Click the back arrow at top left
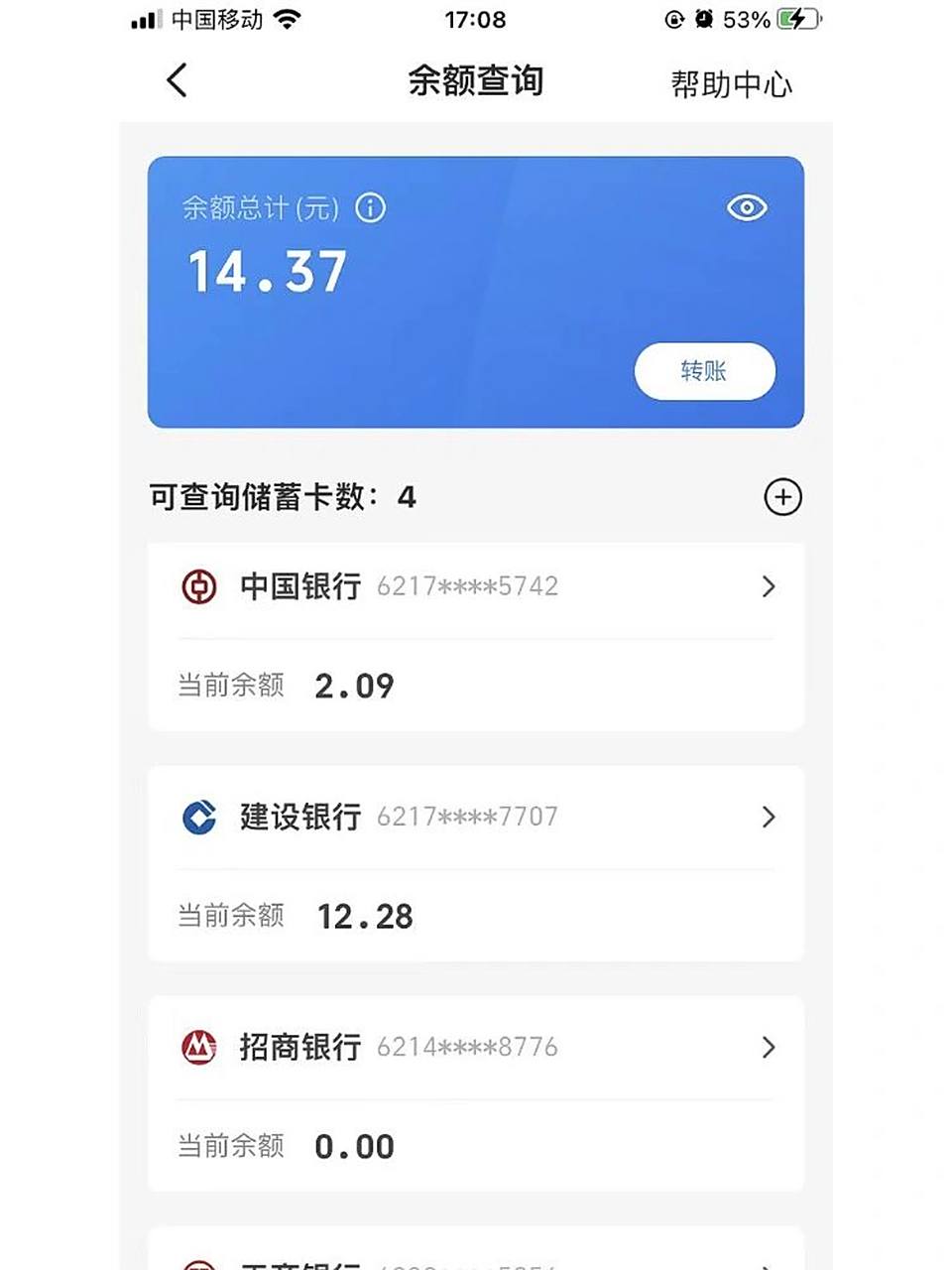The image size is (952, 1270). coord(177,80)
